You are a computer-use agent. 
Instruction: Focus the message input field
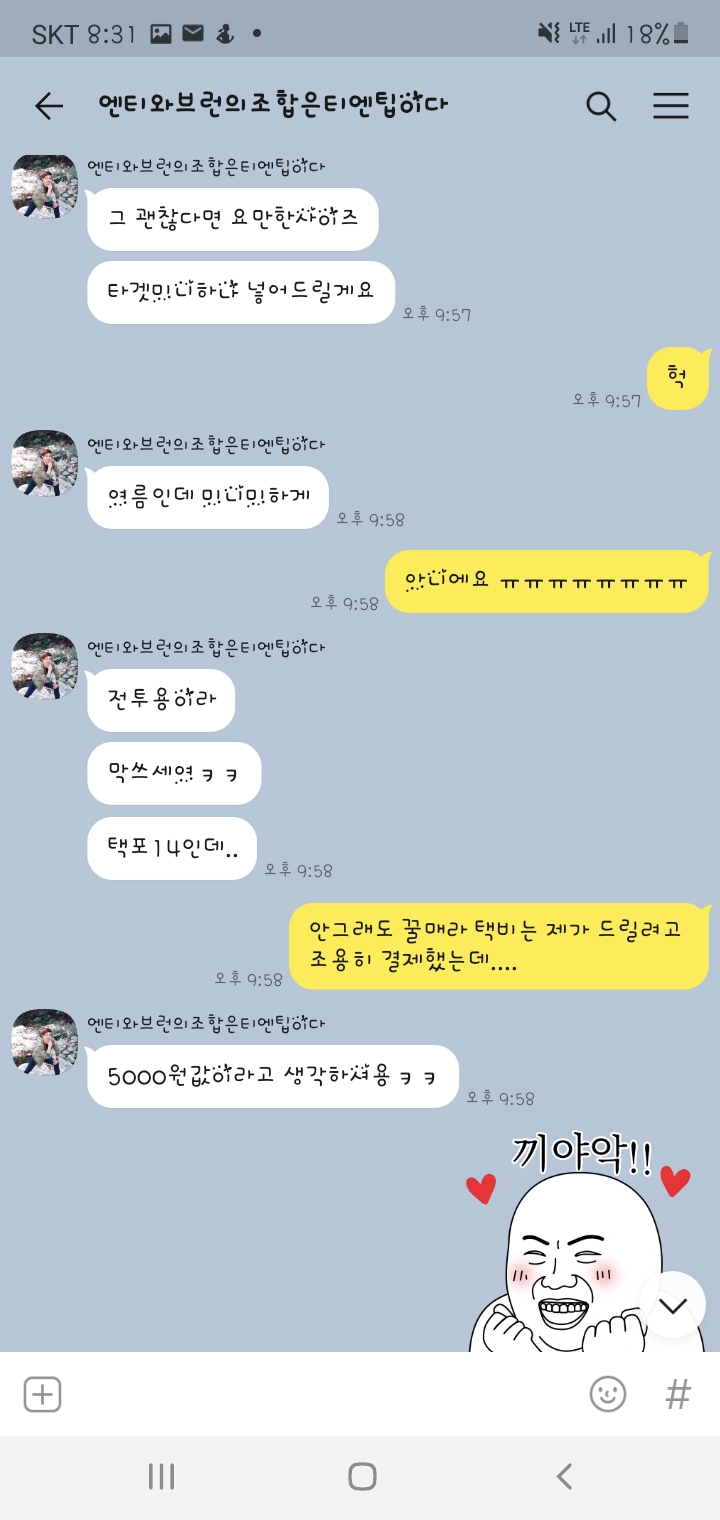tap(320, 1394)
